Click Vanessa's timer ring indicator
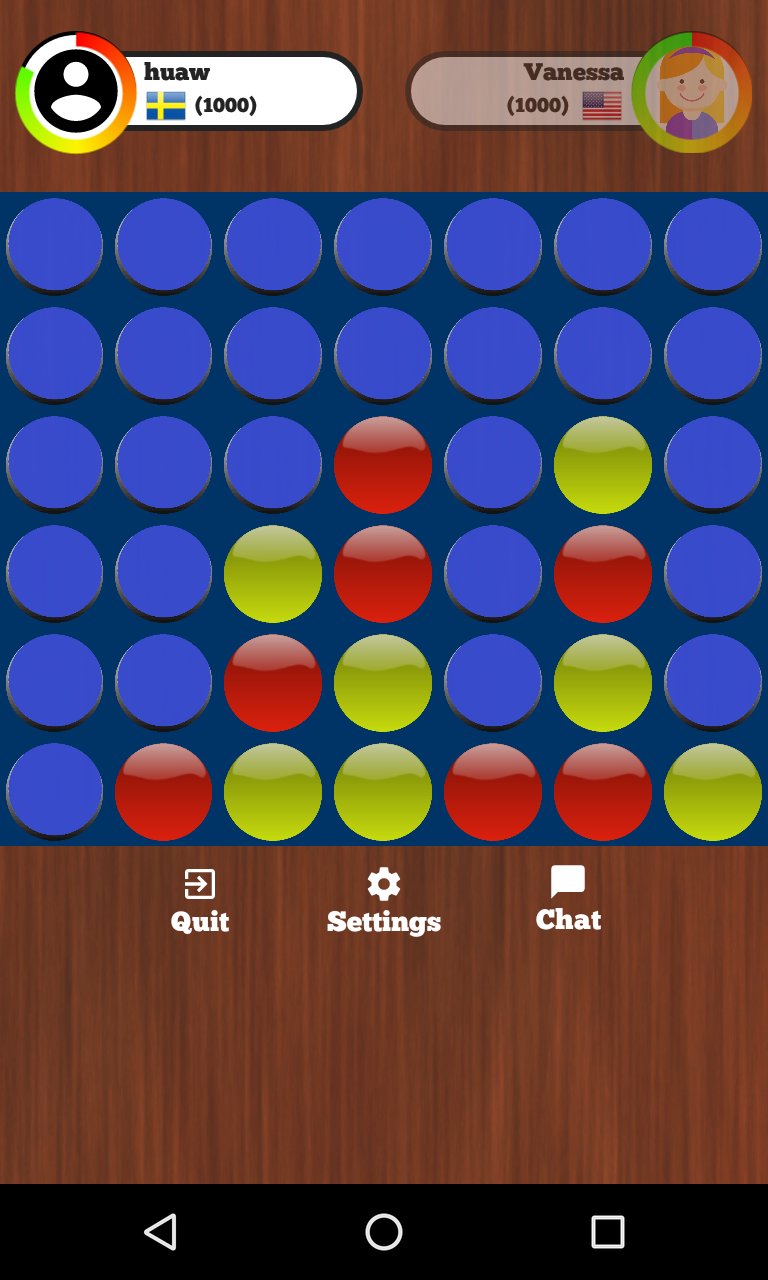 click(693, 40)
